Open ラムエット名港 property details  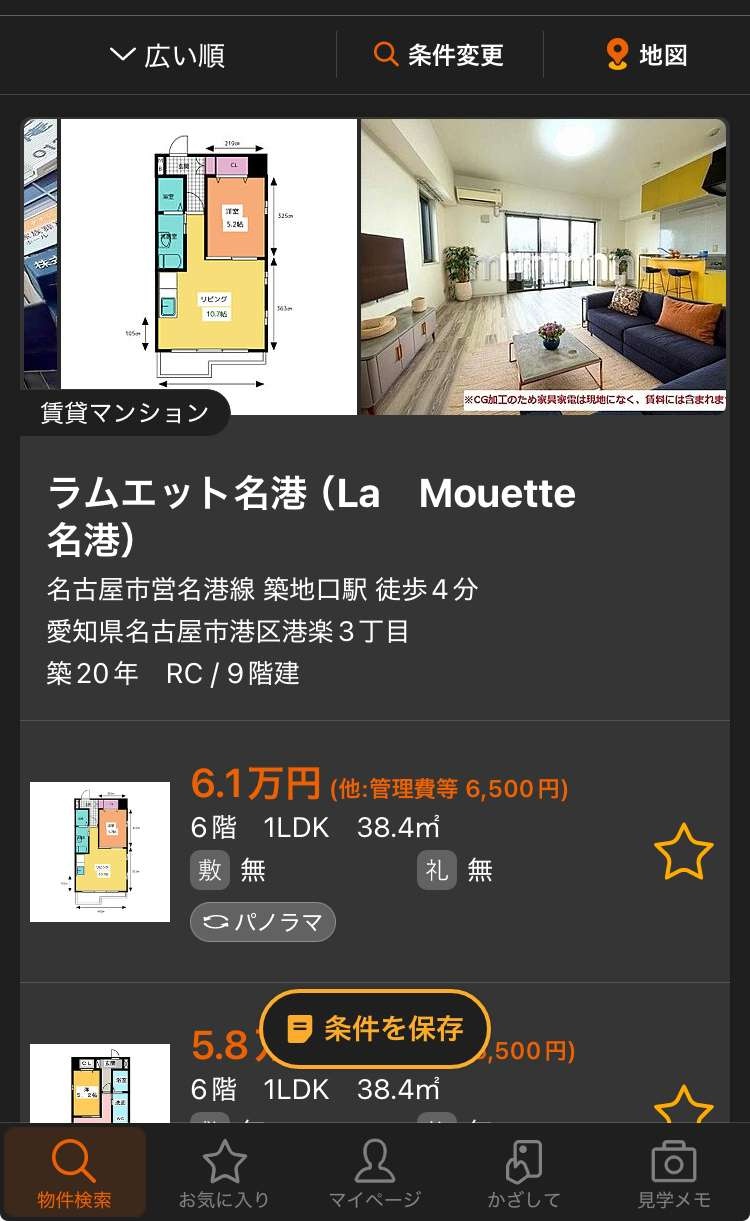(311, 515)
